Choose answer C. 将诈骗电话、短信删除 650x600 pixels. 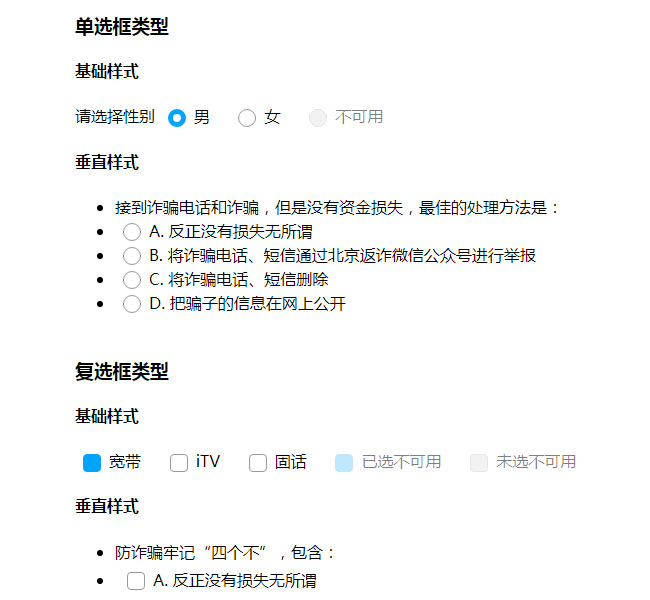(x=131, y=280)
